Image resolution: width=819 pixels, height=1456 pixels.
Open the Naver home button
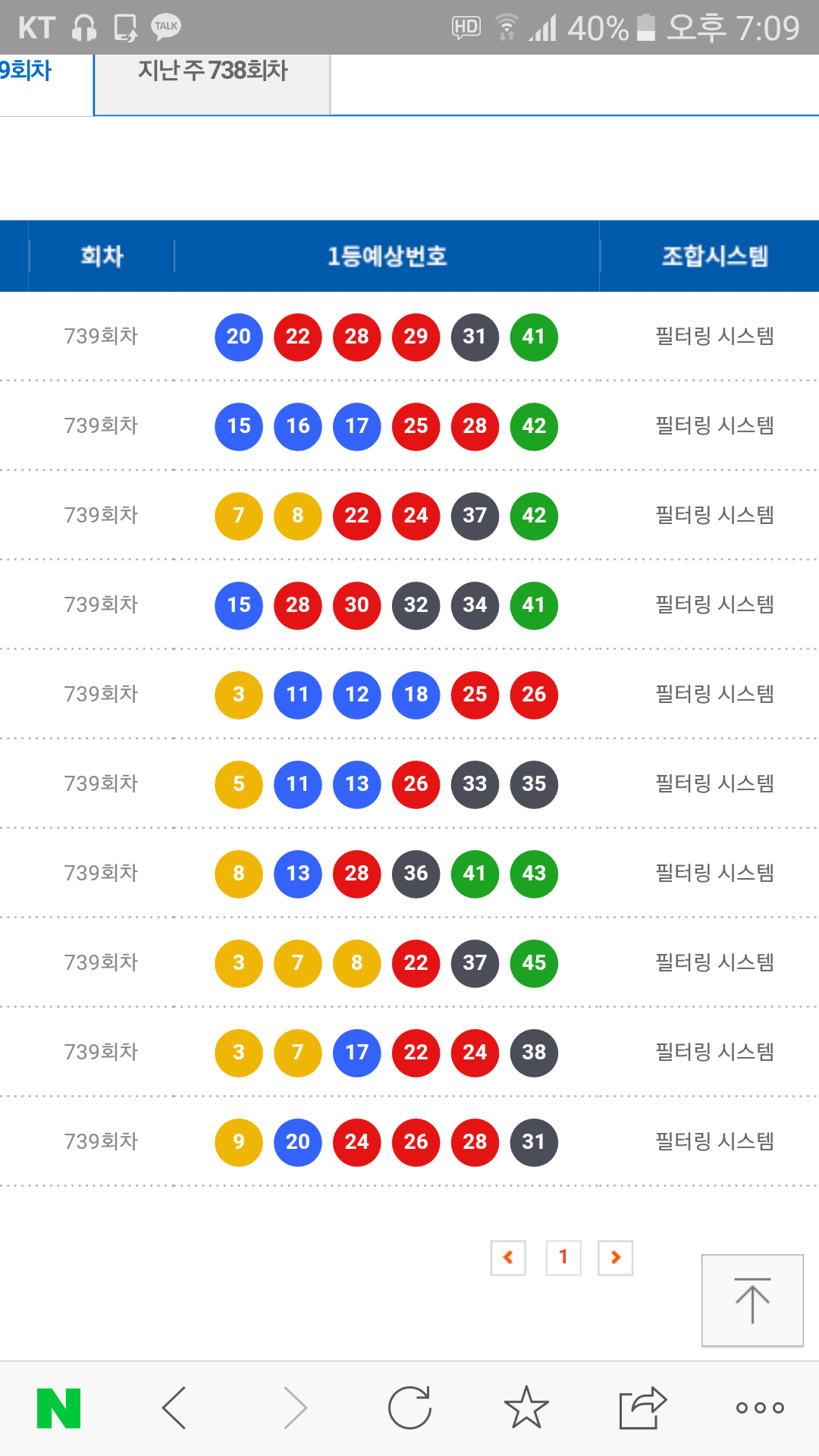coord(59,1408)
